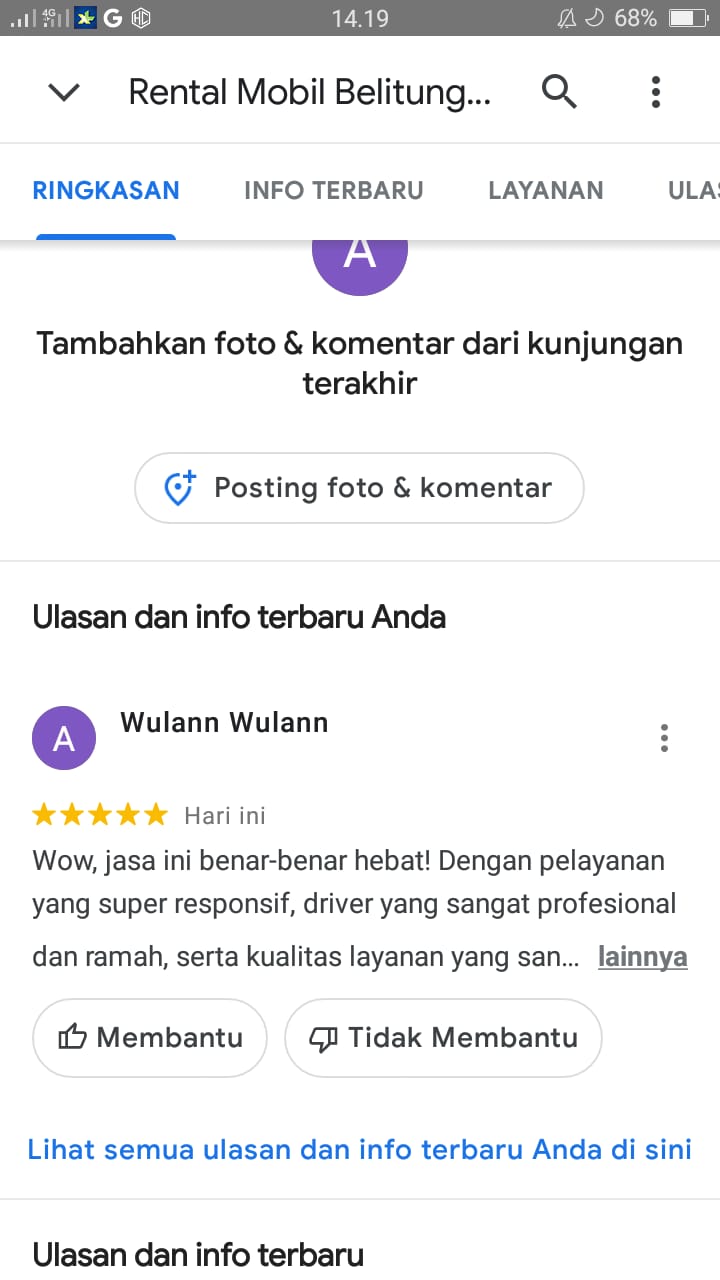The width and height of the screenshot is (720, 1280).
Task: Mark the review as Membantu
Action: [x=150, y=1038]
